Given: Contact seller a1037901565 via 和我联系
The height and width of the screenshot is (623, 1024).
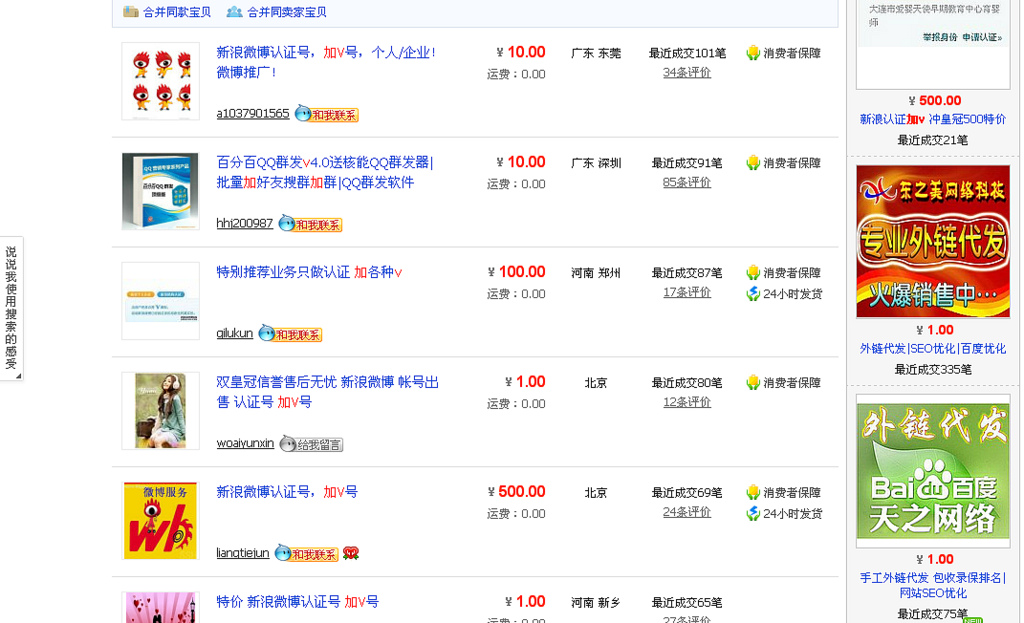Looking at the screenshot, I should click(327, 114).
